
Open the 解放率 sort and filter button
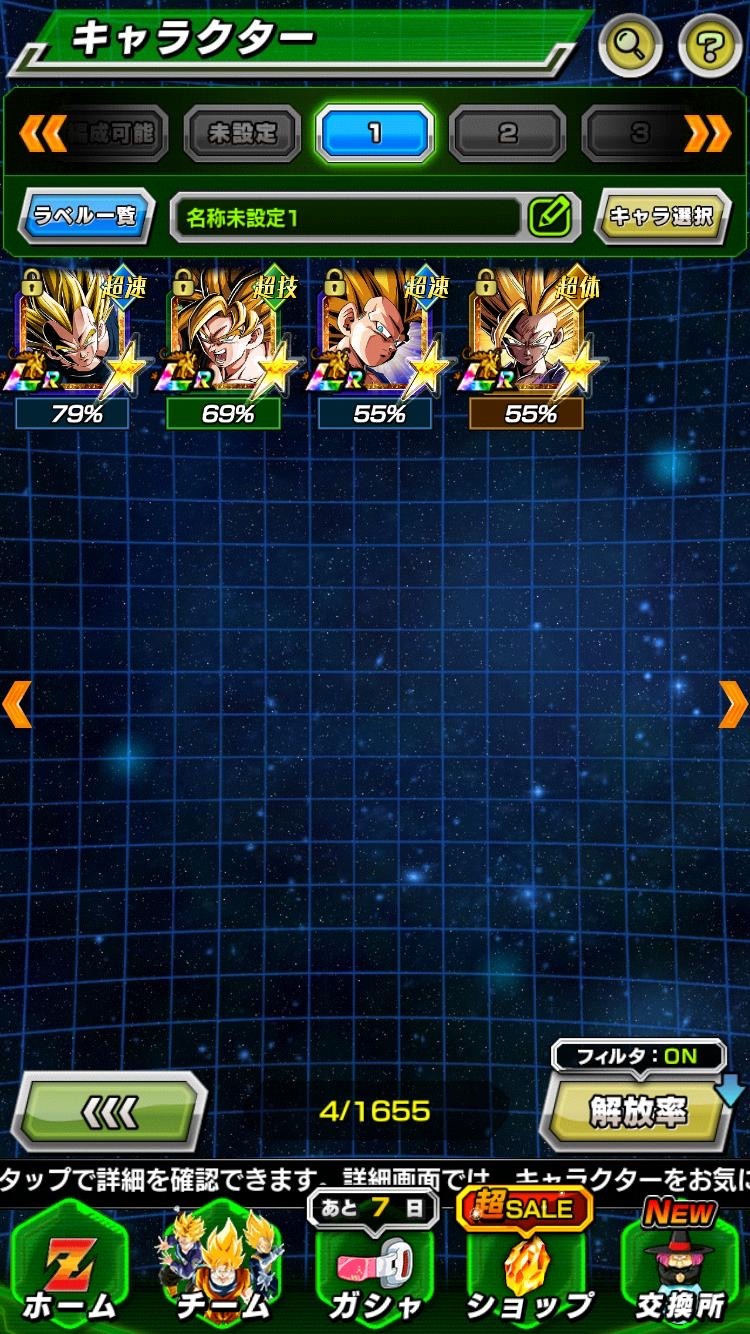click(638, 1113)
